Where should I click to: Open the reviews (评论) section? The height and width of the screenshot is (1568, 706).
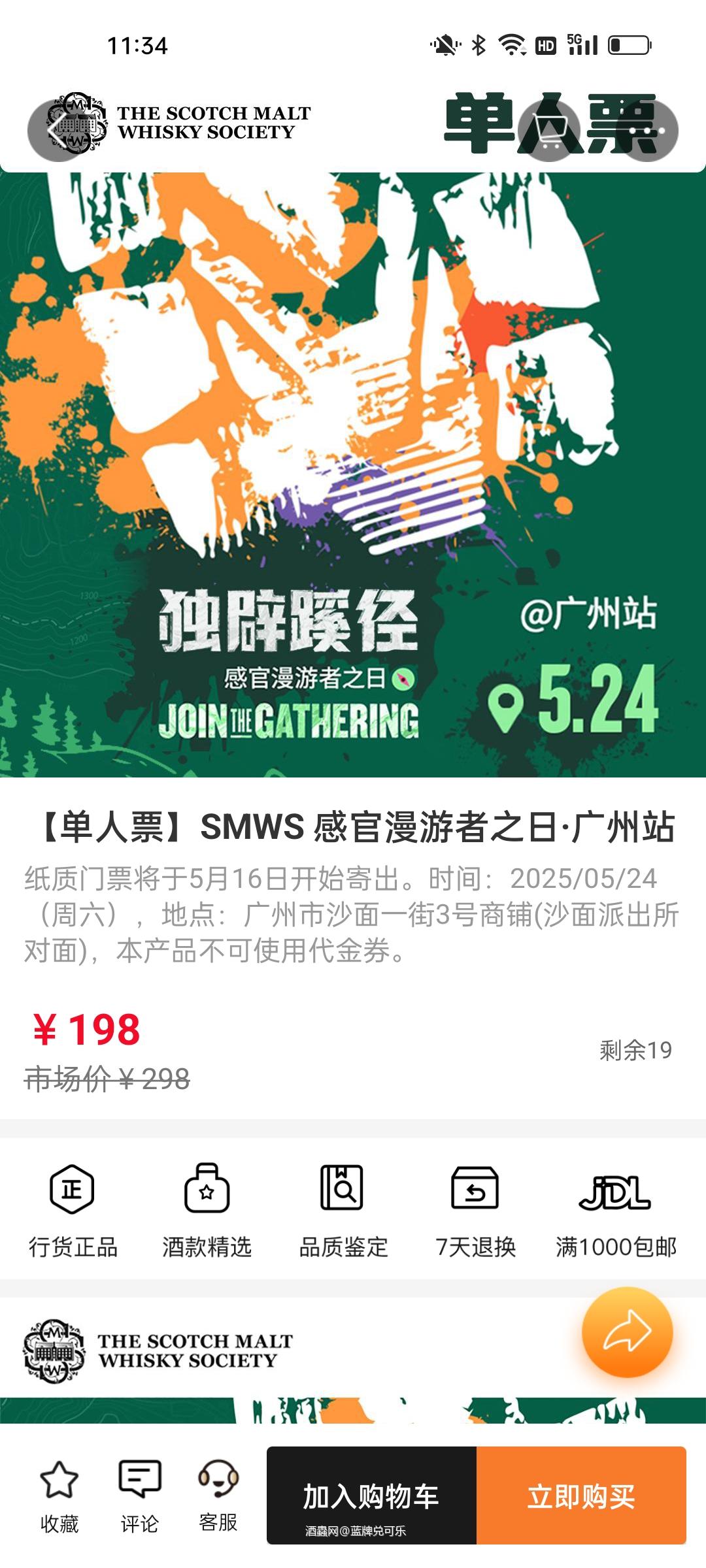pyautogui.click(x=139, y=1496)
